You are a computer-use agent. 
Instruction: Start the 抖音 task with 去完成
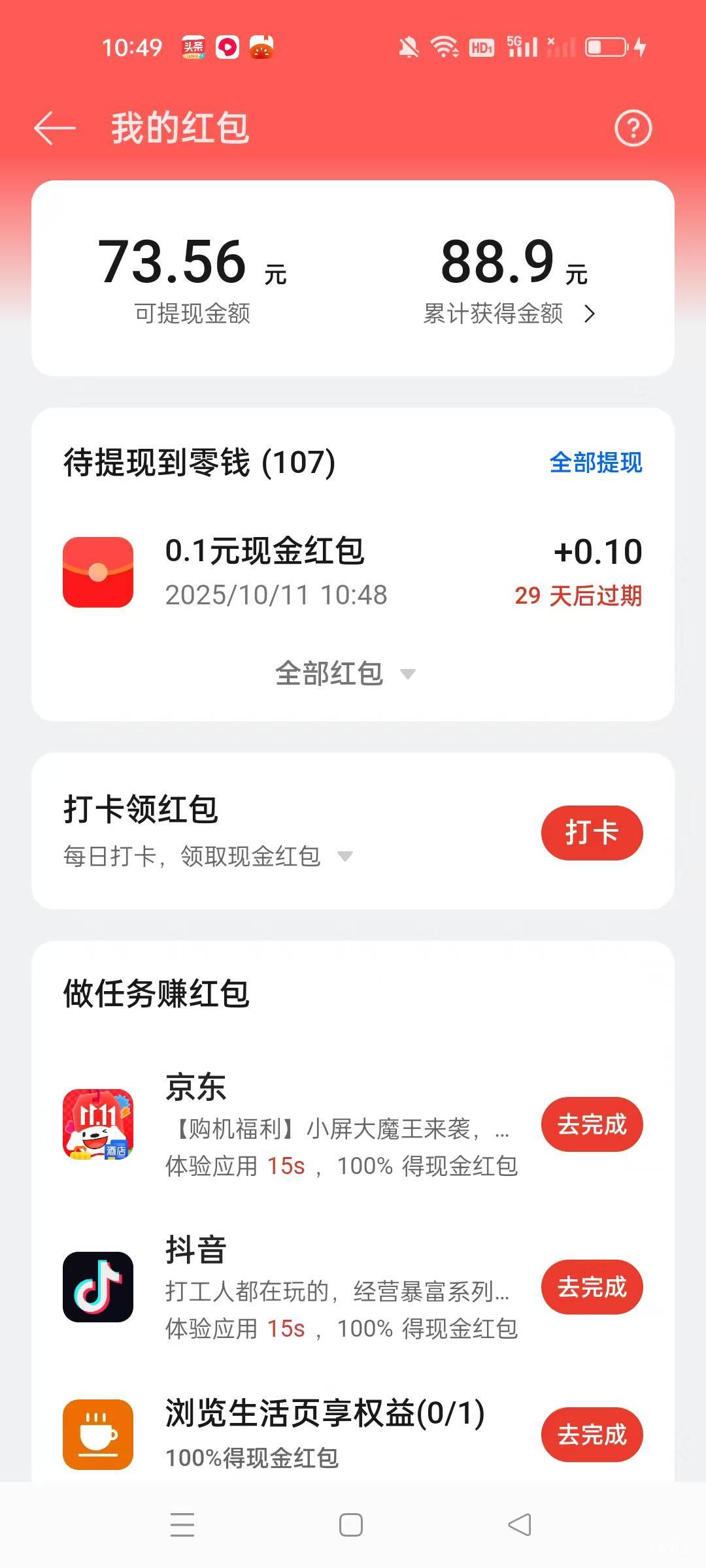click(592, 1287)
